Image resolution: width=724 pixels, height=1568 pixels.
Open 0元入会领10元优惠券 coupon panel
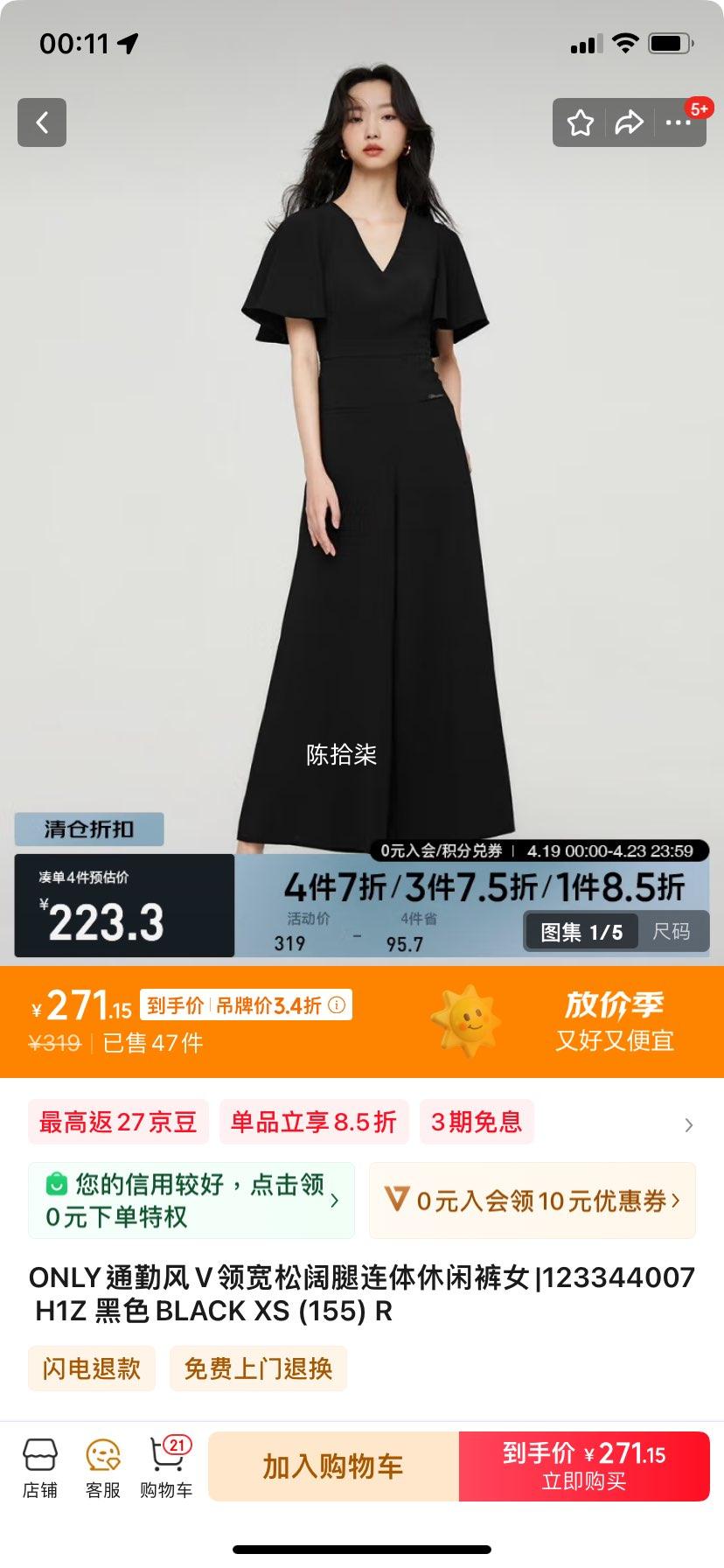(x=532, y=1201)
